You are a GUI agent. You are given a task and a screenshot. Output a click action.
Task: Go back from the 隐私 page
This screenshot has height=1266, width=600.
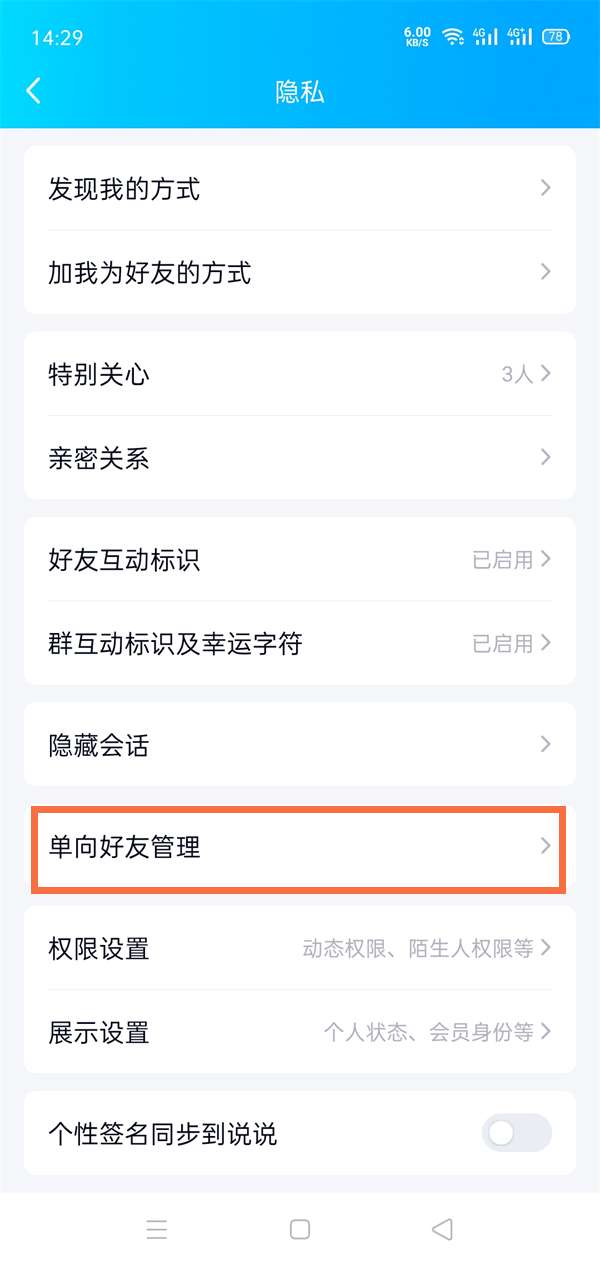tap(34, 91)
